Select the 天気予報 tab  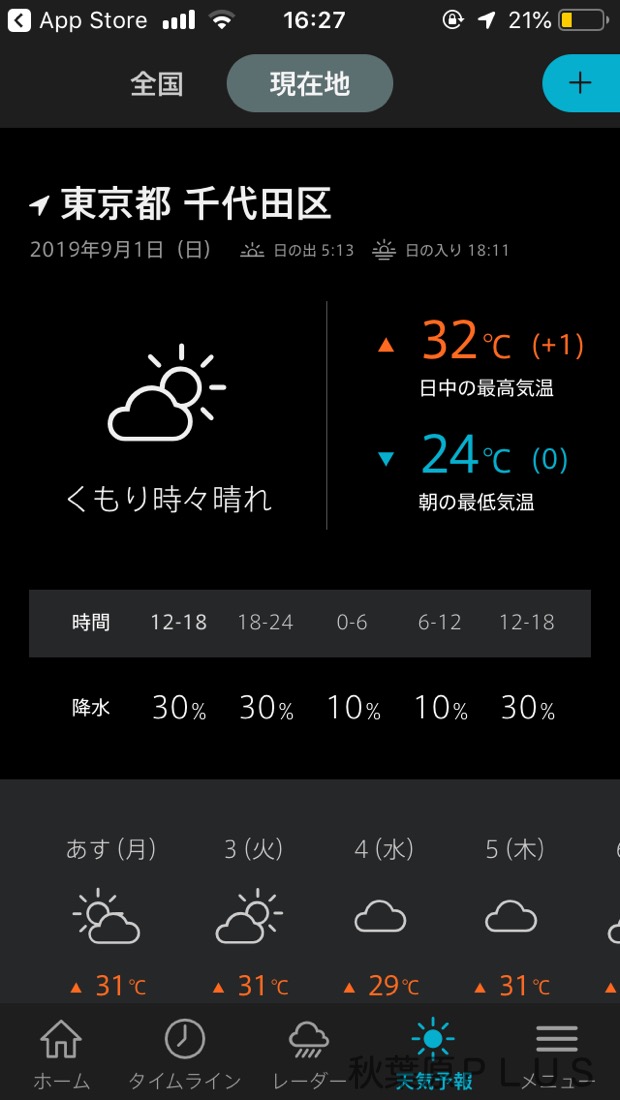tap(432, 1053)
